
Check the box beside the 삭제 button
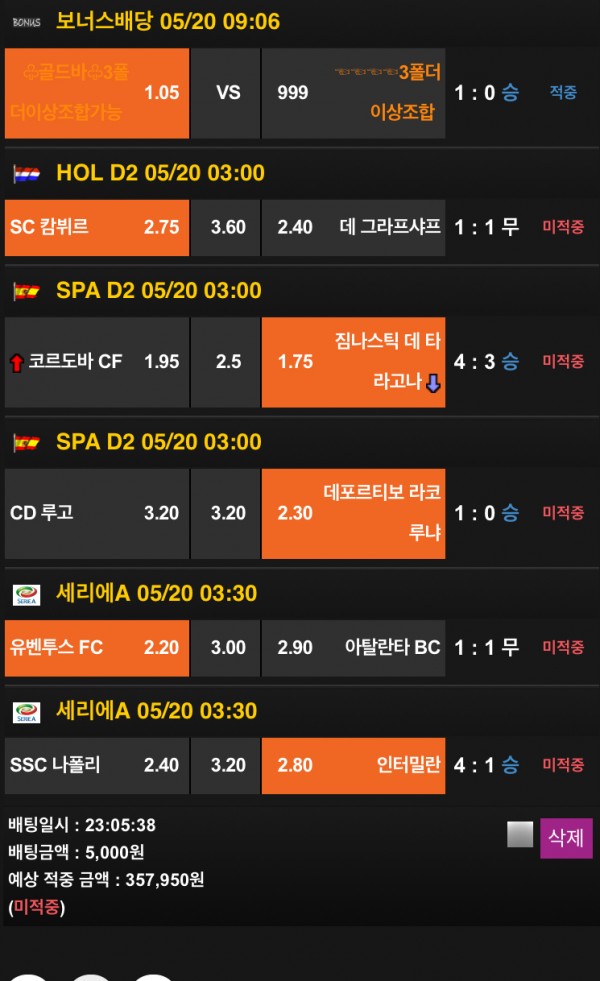click(519, 835)
